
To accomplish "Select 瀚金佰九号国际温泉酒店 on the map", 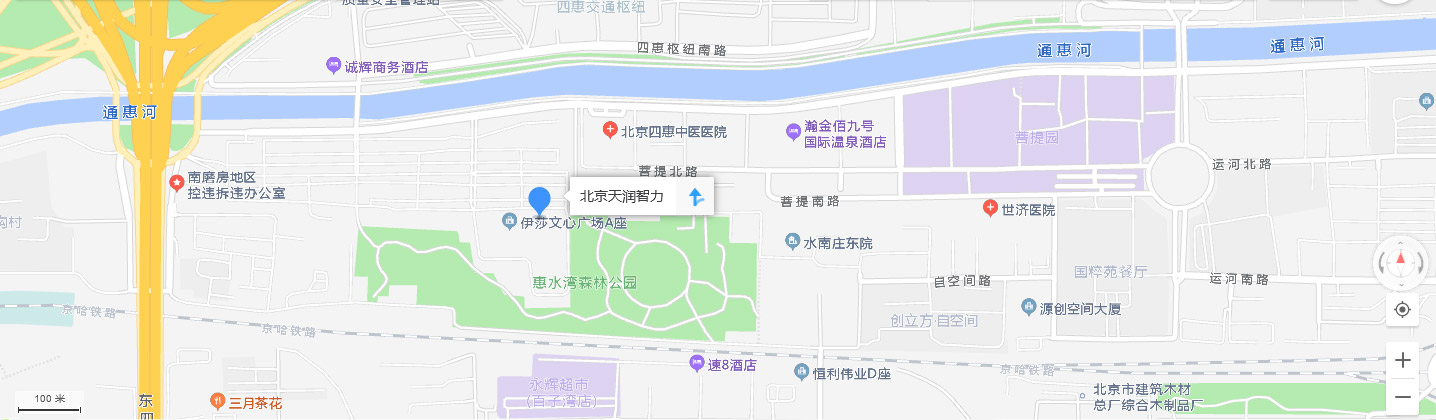I will [x=791, y=130].
